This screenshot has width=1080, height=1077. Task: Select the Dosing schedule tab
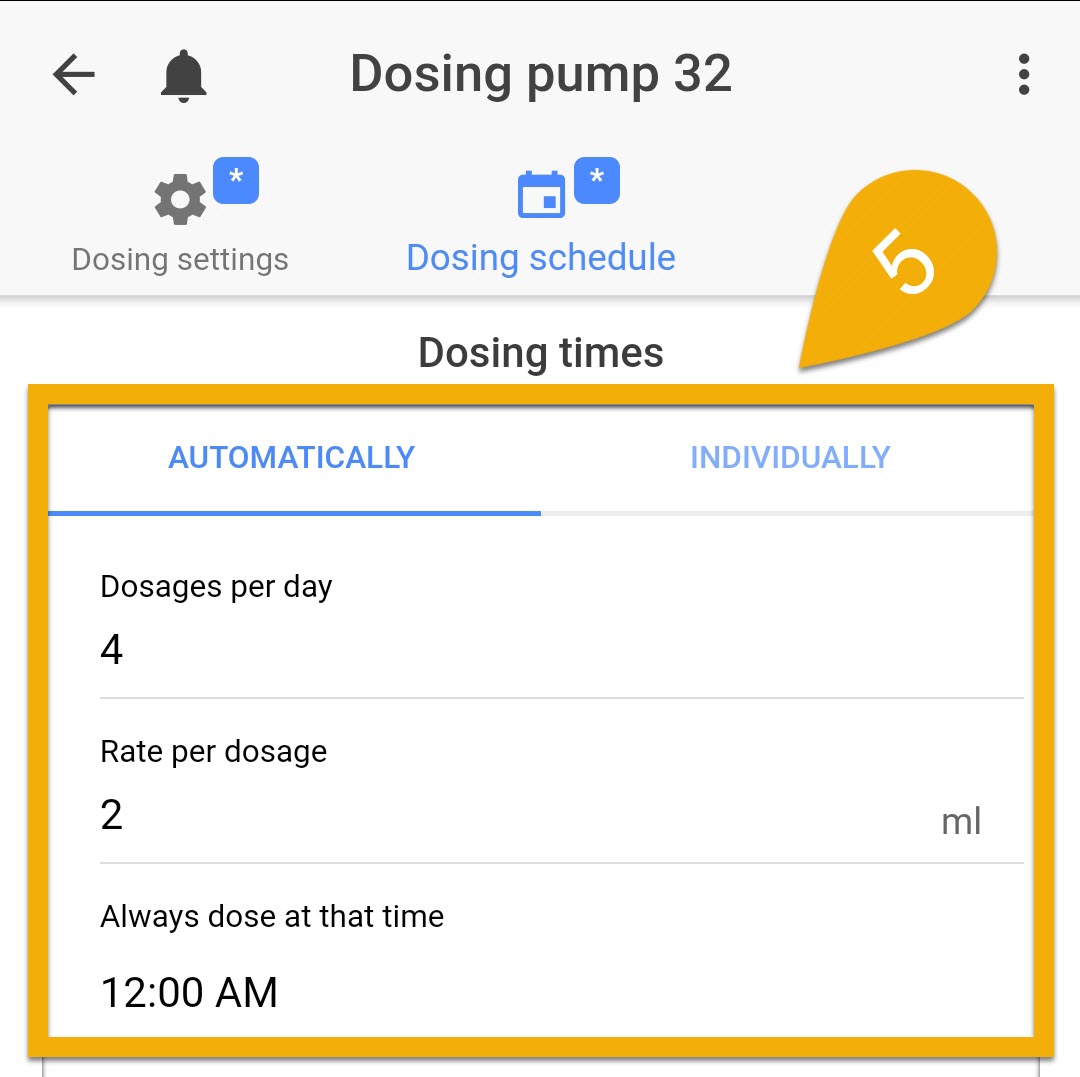(541, 220)
